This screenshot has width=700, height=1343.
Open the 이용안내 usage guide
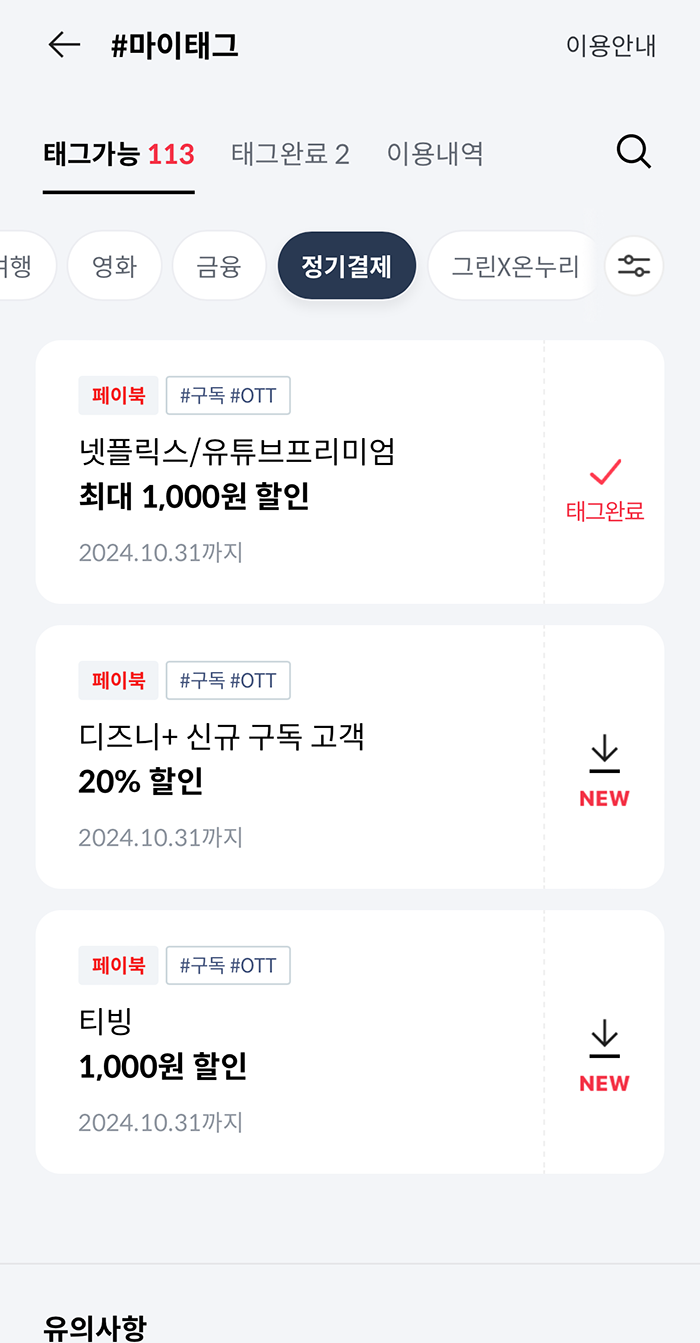(611, 46)
